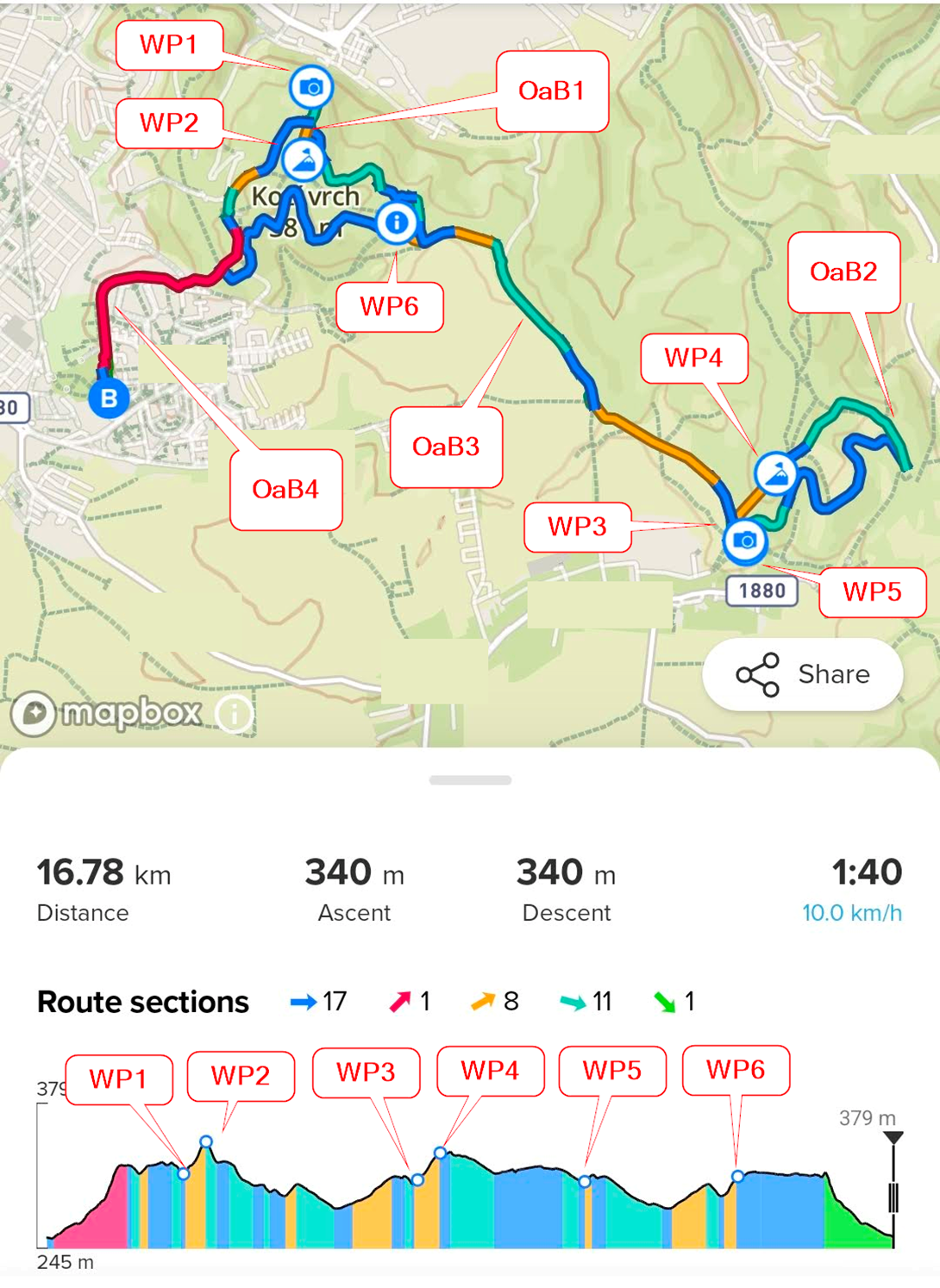Image resolution: width=940 pixels, height=1288 pixels.
Task: Expand the route details sheet handle
Action: pos(470,780)
